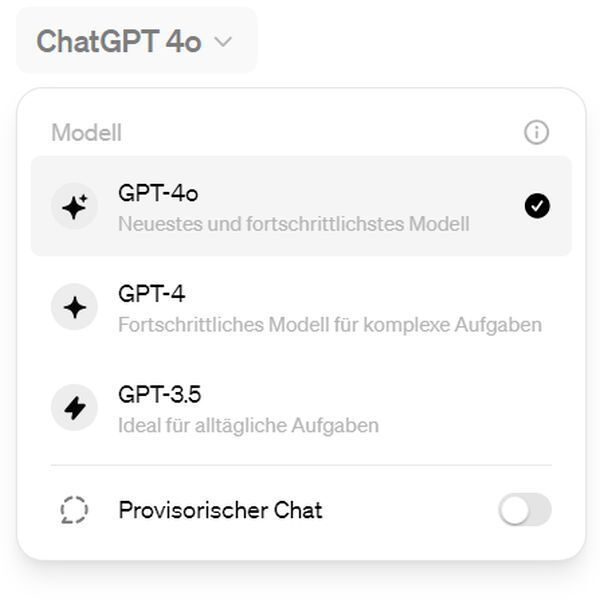Collapse the ChatGPT 4o model dropdown
Viewport: 600px width, 600px height.
[135, 42]
